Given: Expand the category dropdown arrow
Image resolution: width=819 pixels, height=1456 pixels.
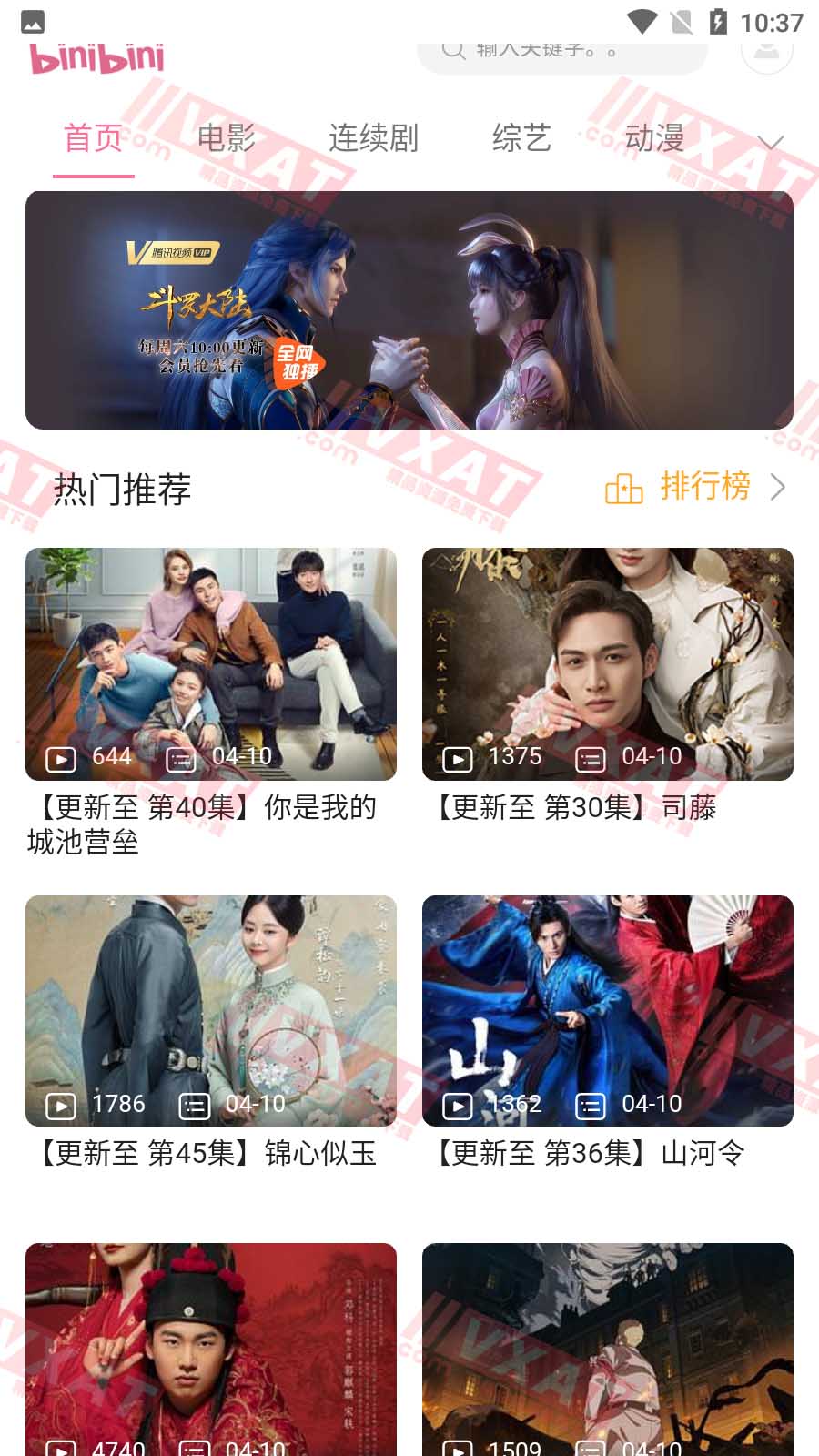Looking at the screenshot, I should (770, 143).
